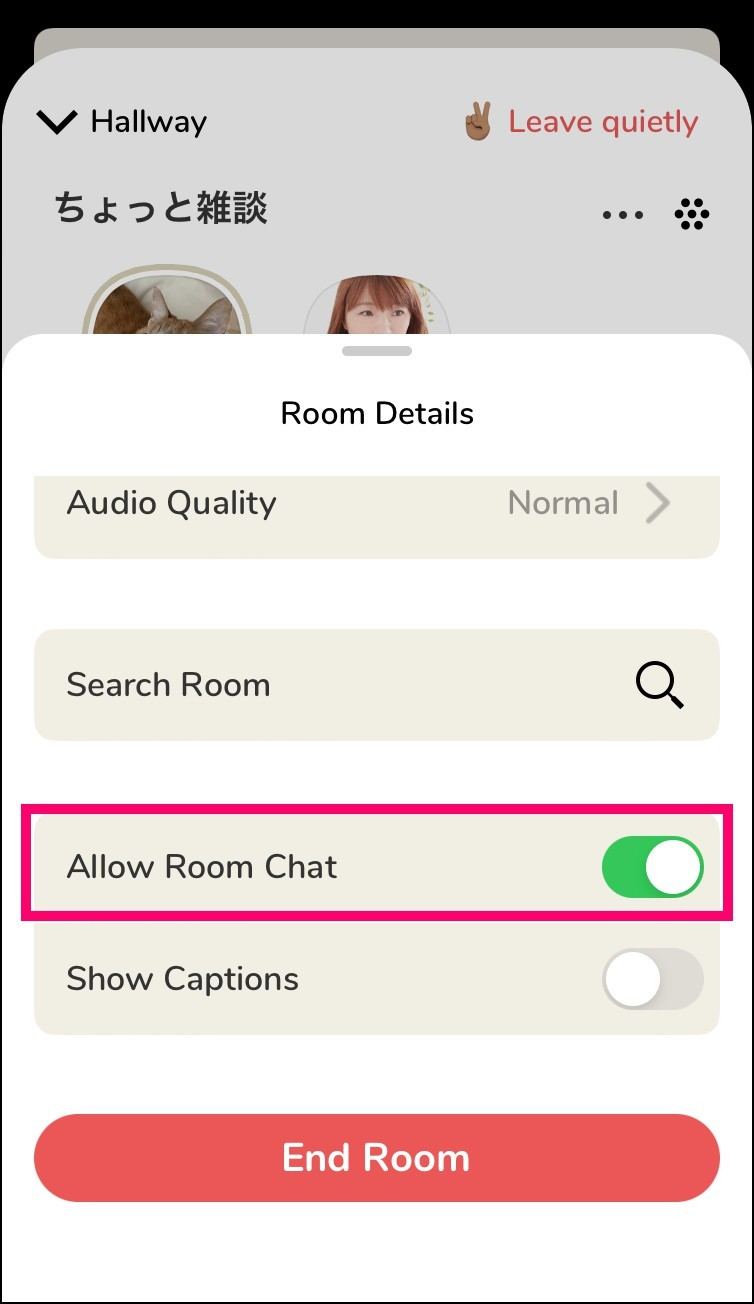View the cat avatar speaker profile
The width and height of the screenshot is (754, 1304).
click(167, 302)
